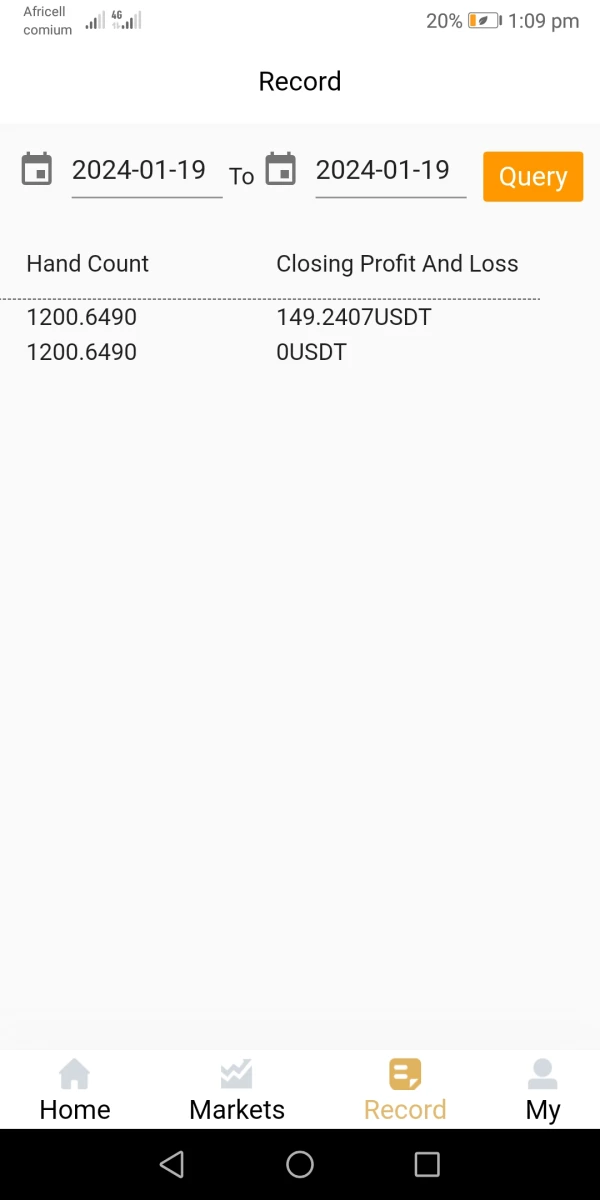Tap the Query button
This screenshot has width=600, height=1200.
click(532, 177)
